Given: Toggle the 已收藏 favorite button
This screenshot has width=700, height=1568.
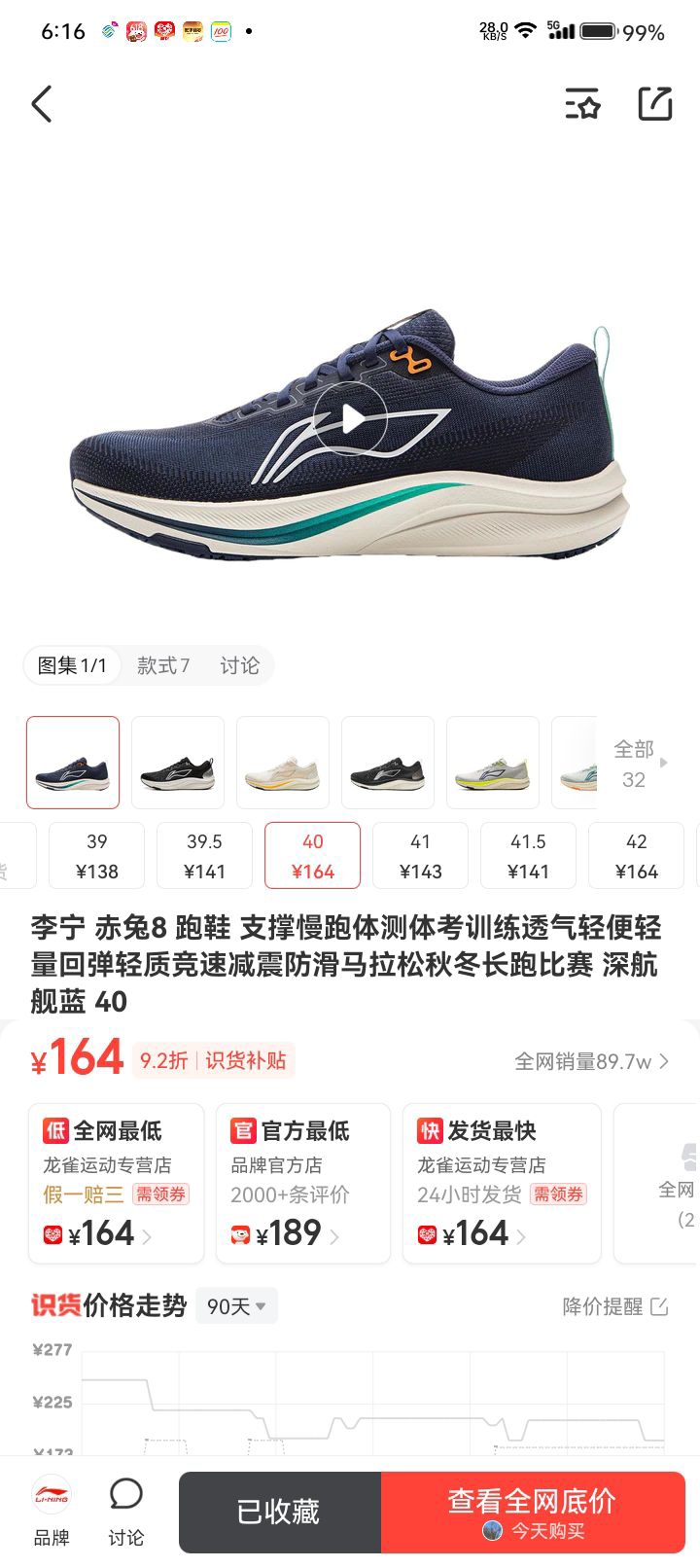Looking at the screenshot, I should 279,1512.
